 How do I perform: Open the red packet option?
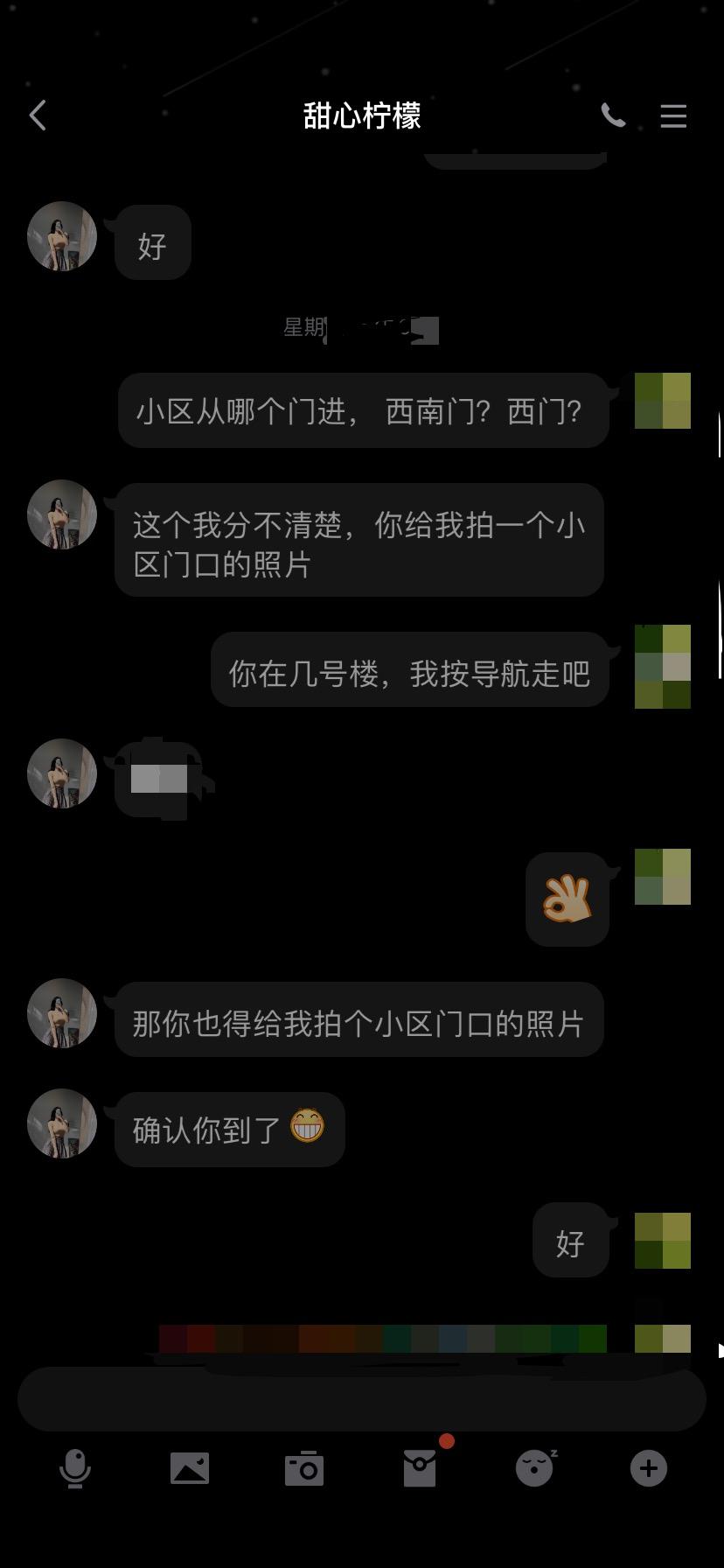[420, 1468]
